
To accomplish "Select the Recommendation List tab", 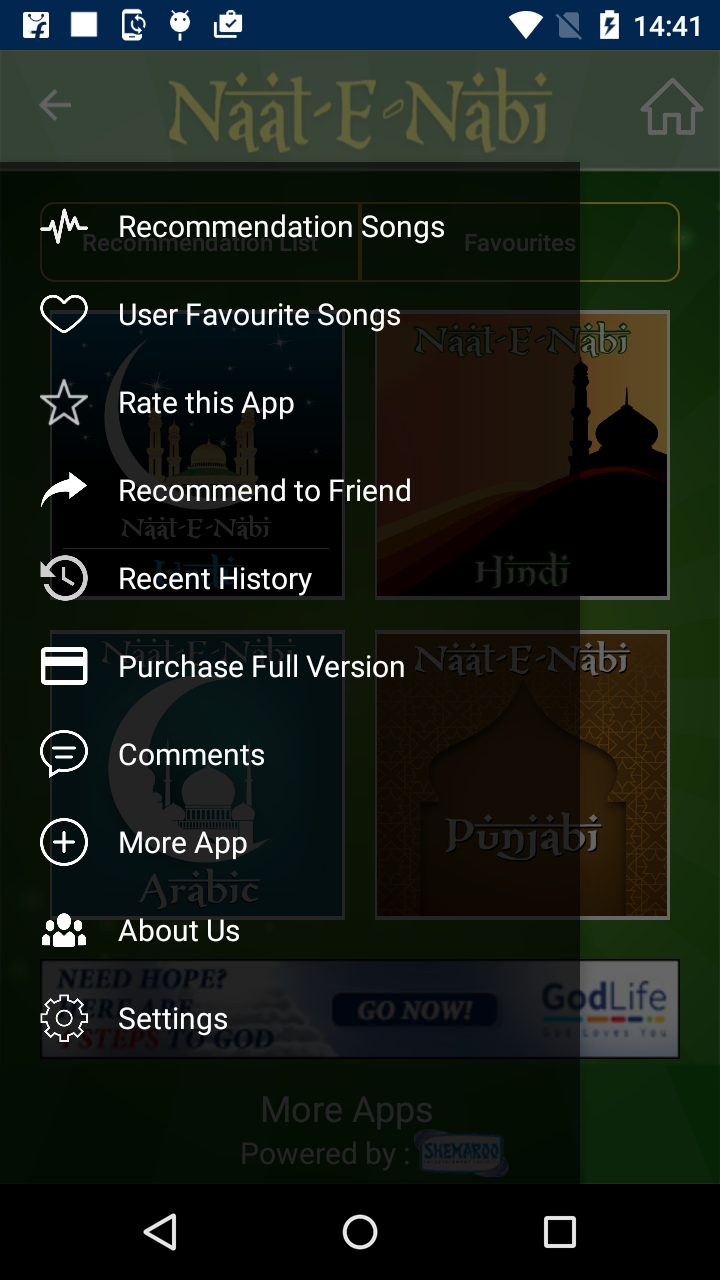I will pyautogui.click(x=199, y=242).
